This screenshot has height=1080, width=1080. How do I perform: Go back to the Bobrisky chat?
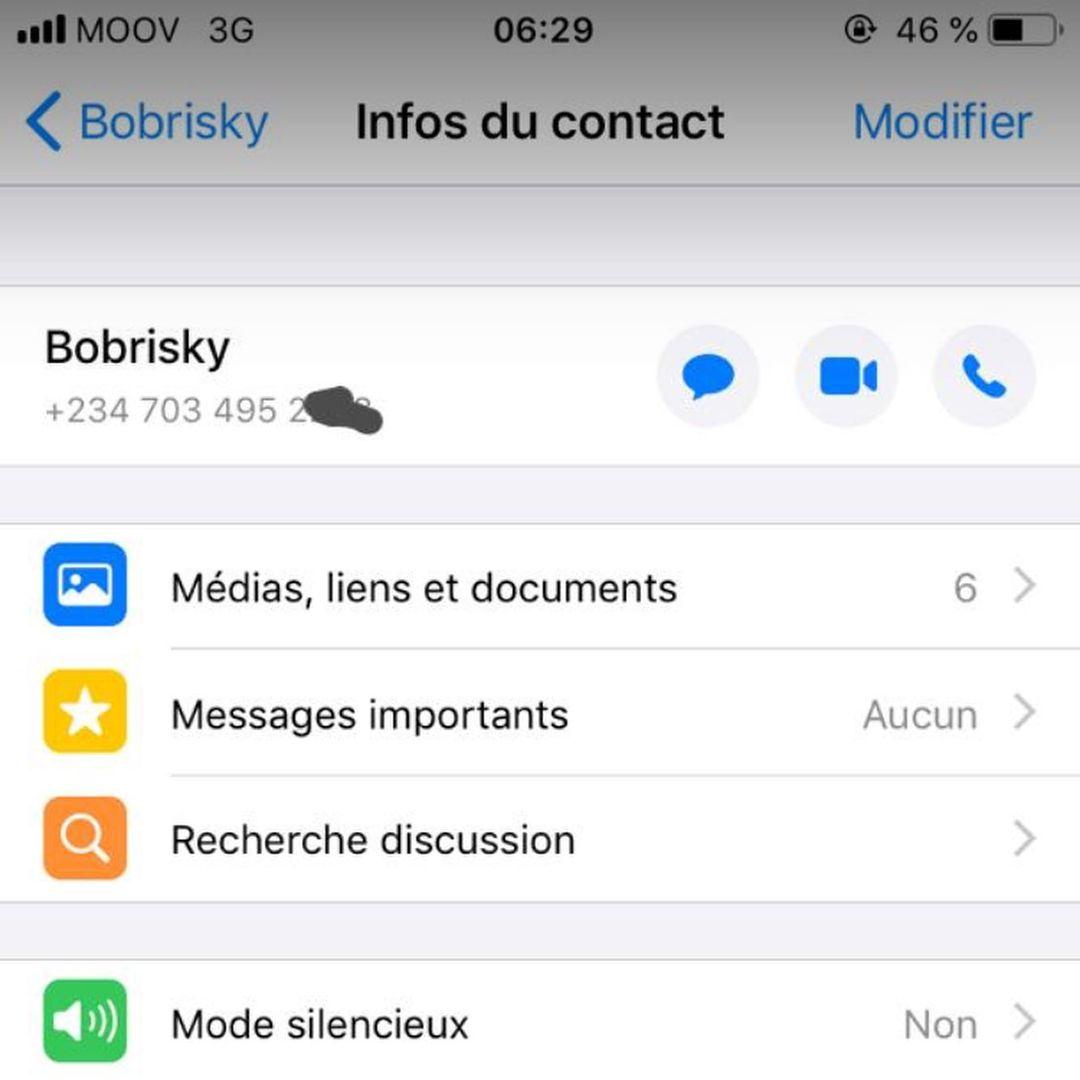(x=147, y=122)
